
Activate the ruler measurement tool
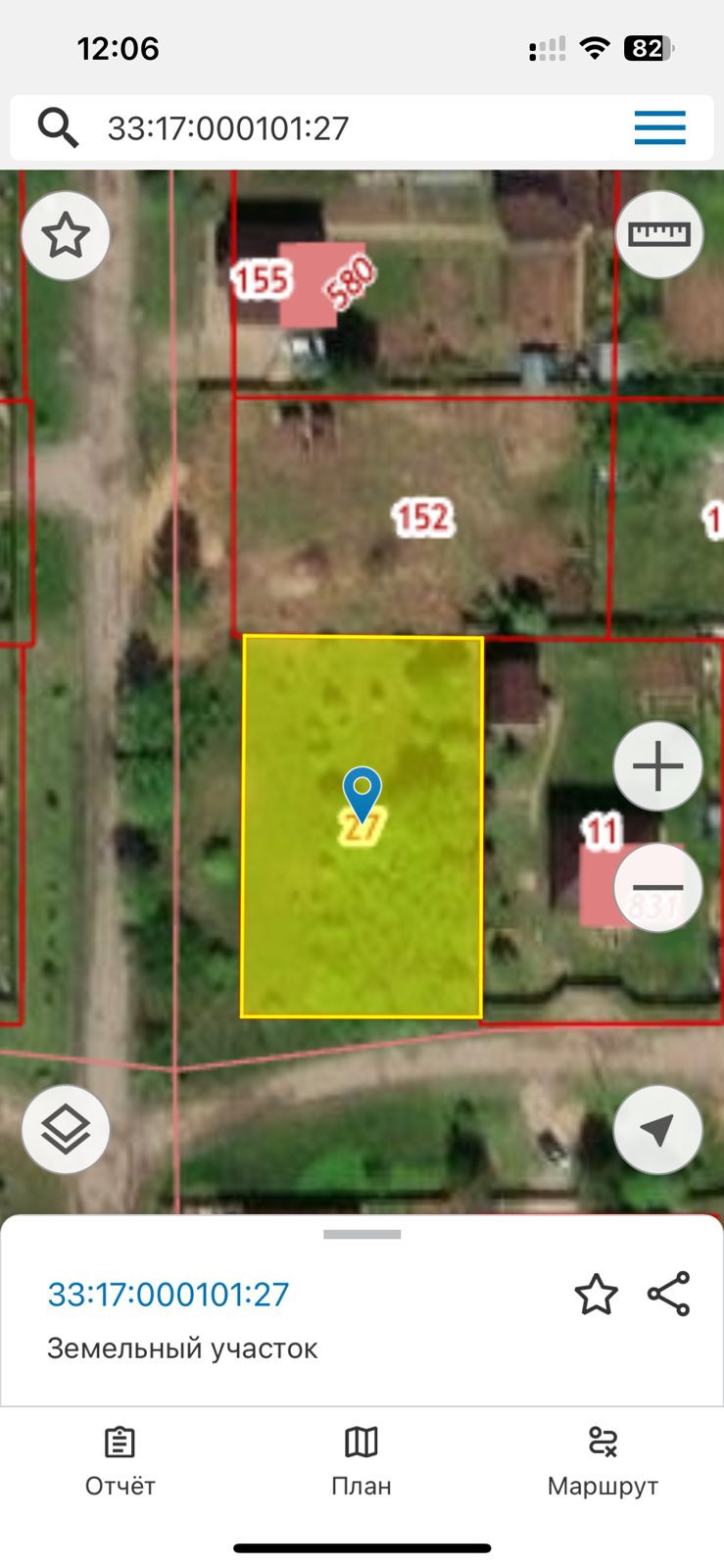pyautogui.click(x=658, y=235)
